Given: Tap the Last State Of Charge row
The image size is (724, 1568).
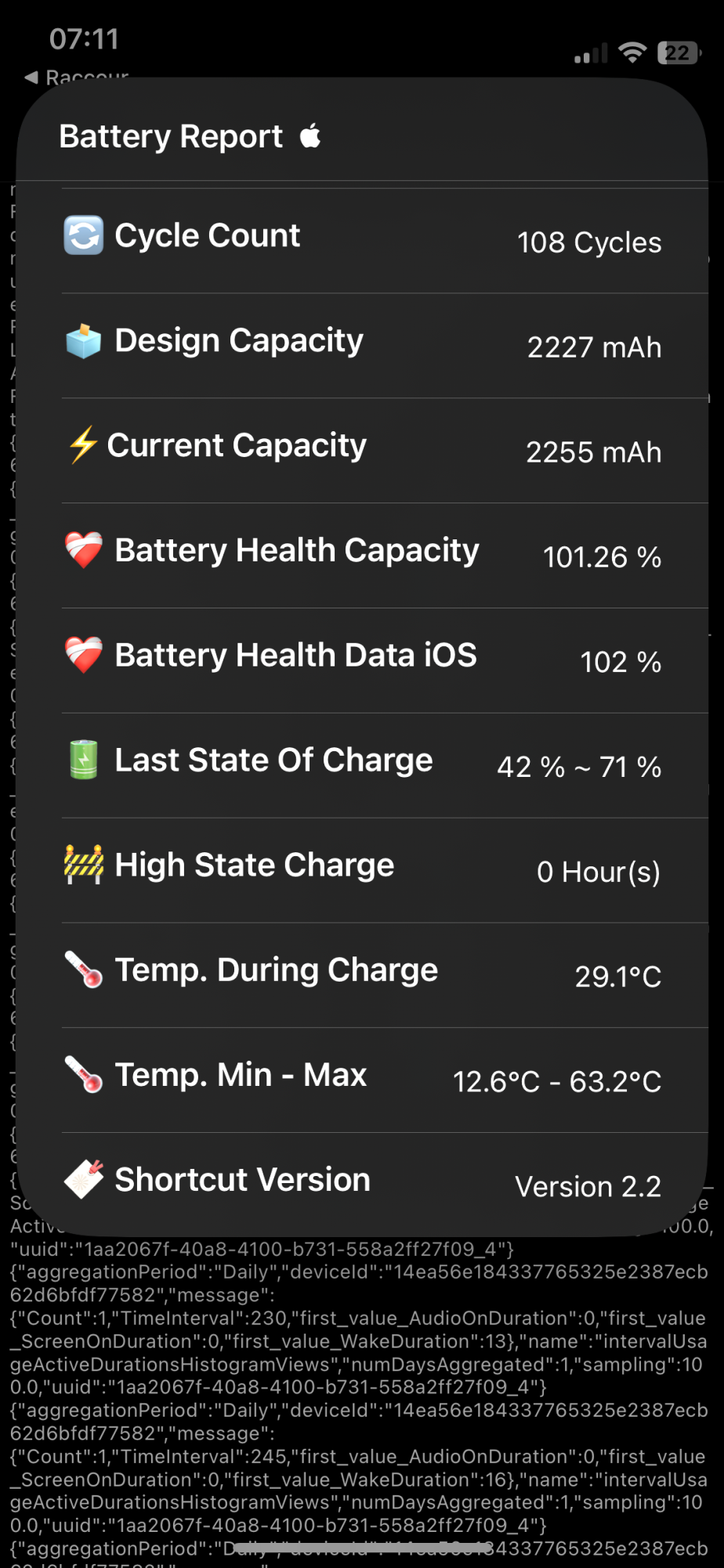Looking at the screenshot, I should (362, 764).
